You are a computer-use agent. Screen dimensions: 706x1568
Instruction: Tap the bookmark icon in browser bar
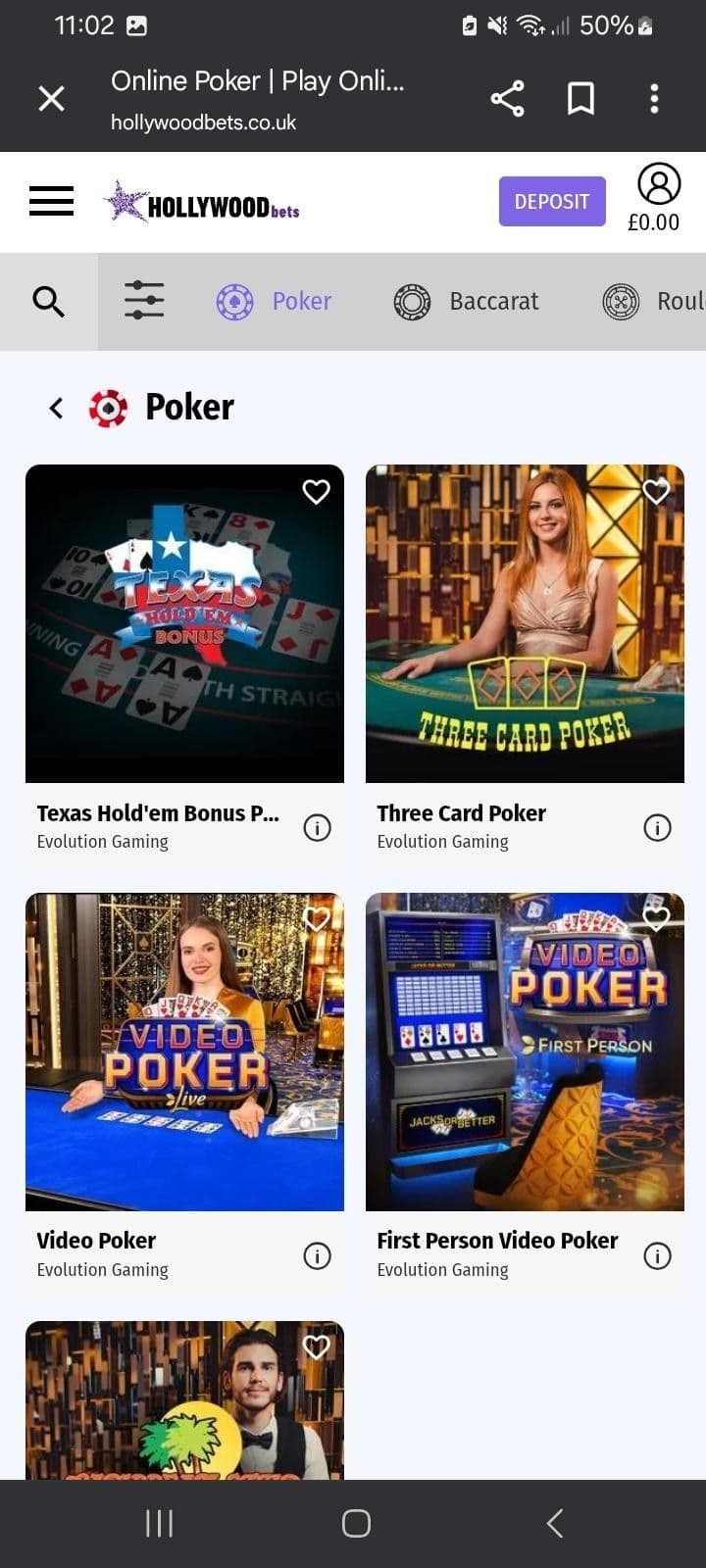(x=580, y=98)
